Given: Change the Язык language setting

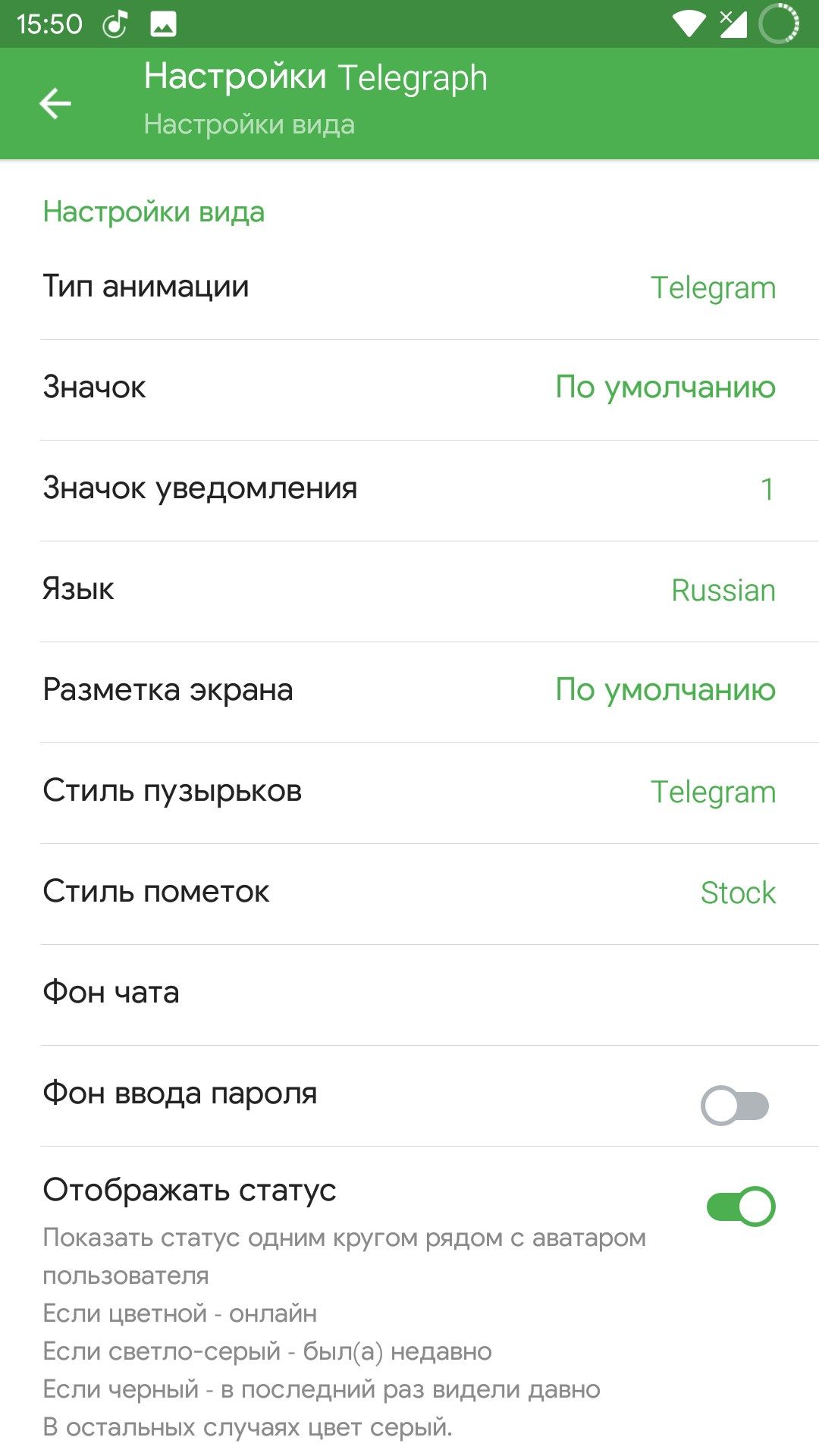Looking at the screenshot, I should tap(409, 590).
